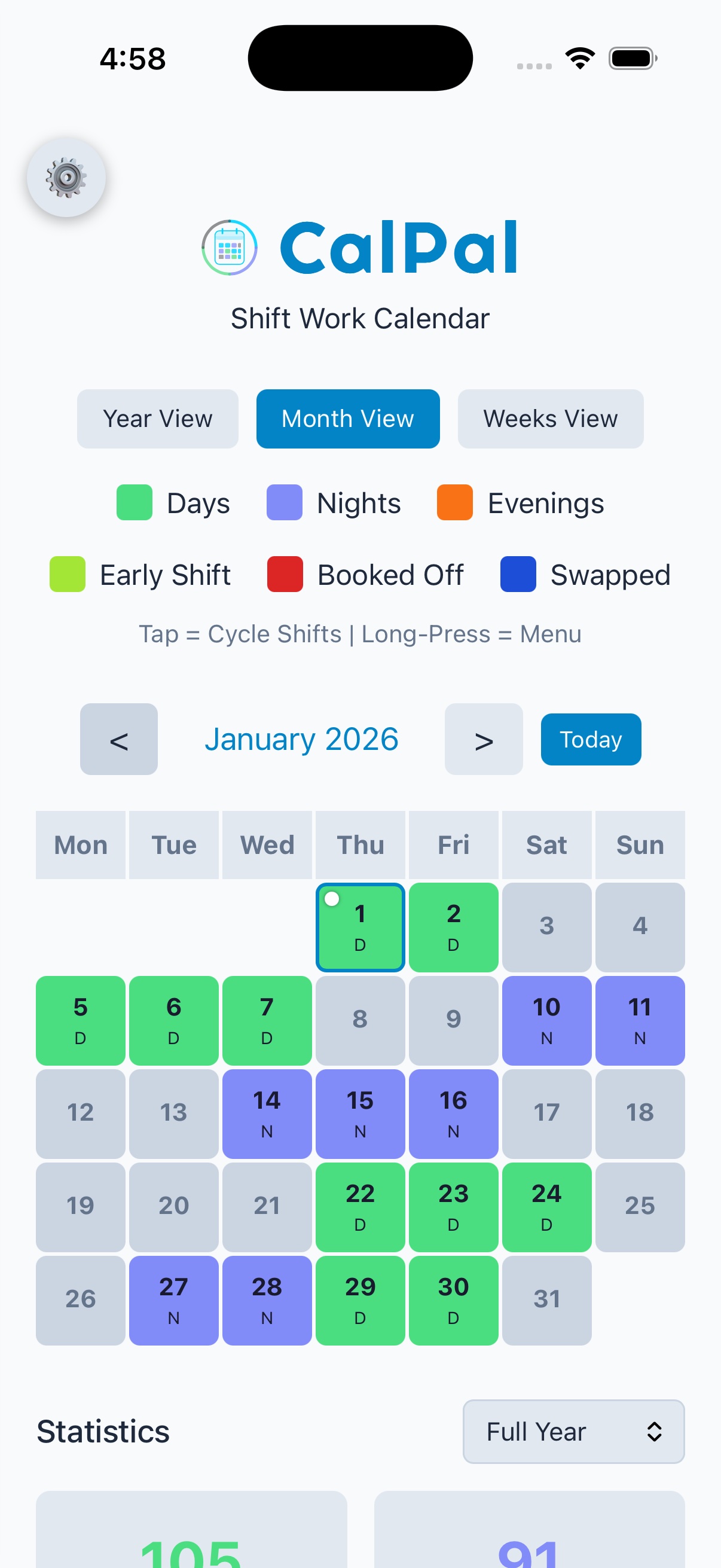The image size is (721, 1568).
Task: Click the purple Nights legend square
Action: pos(283,503)
